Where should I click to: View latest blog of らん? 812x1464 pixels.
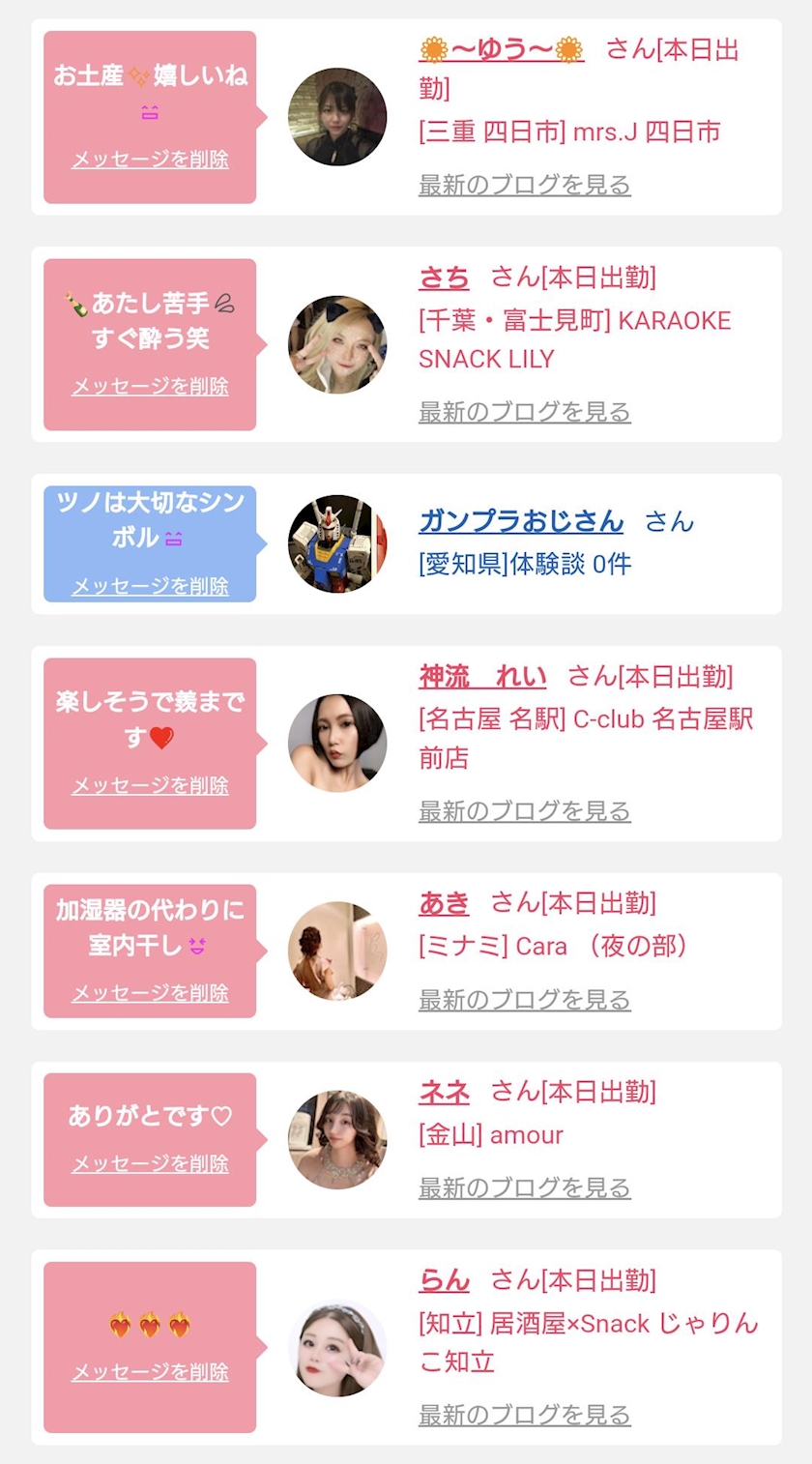point(524,1416)
